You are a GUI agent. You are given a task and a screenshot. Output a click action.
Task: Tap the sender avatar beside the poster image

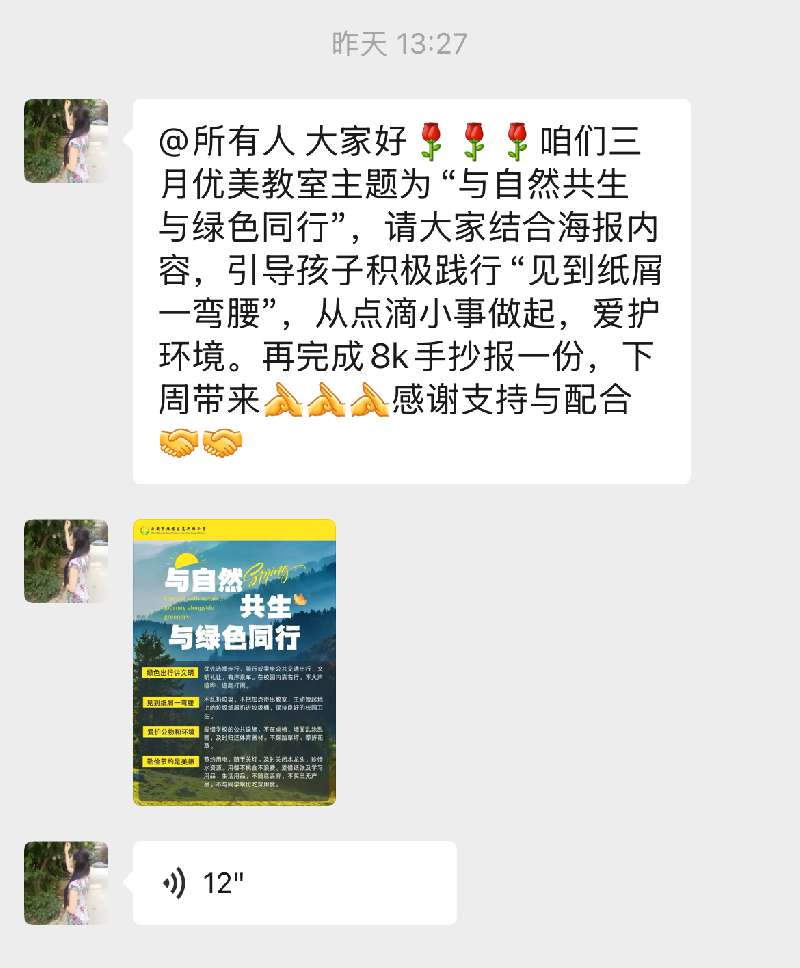(66, 561)
